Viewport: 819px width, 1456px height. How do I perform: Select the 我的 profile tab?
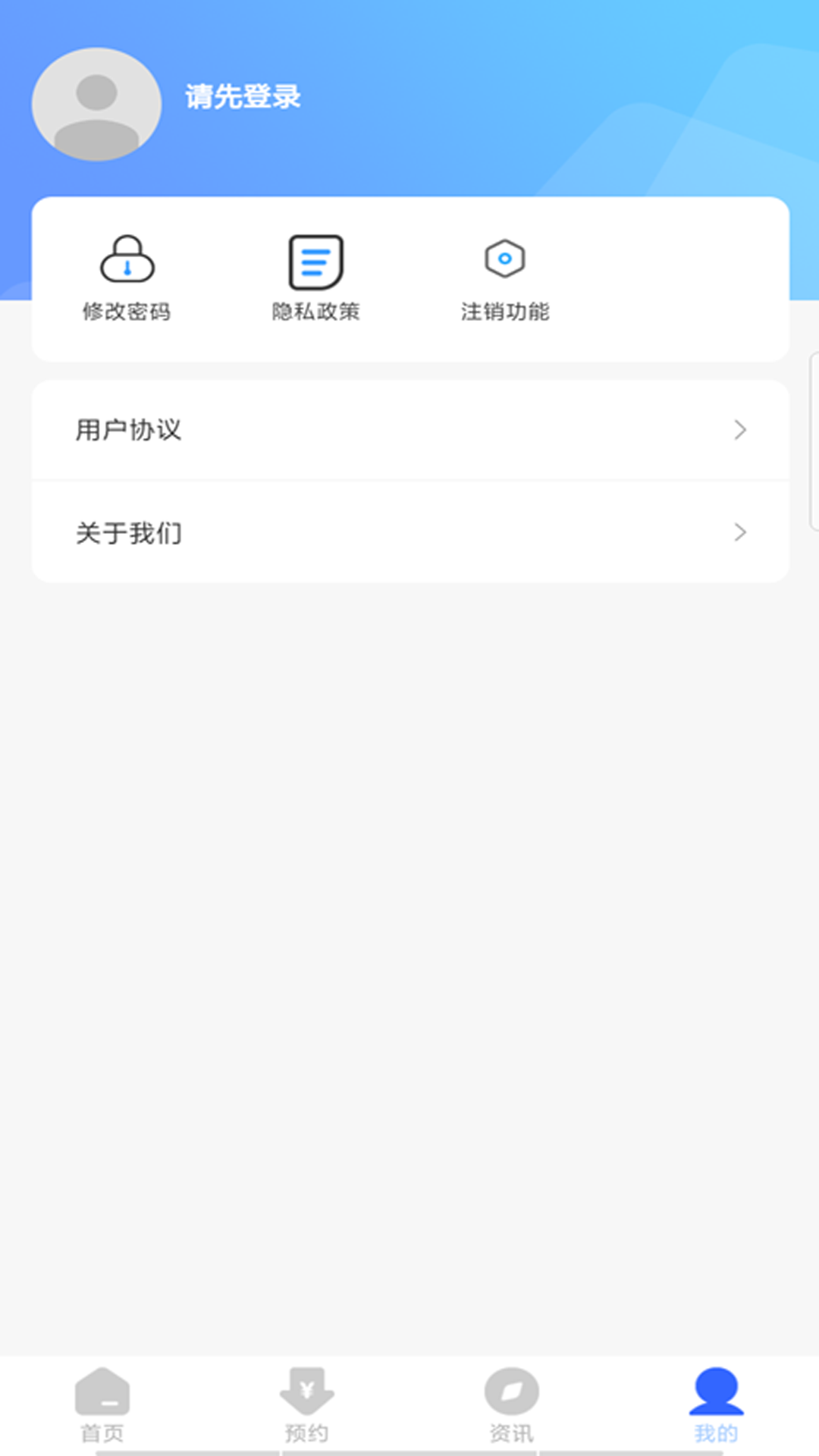(716, 1404)
